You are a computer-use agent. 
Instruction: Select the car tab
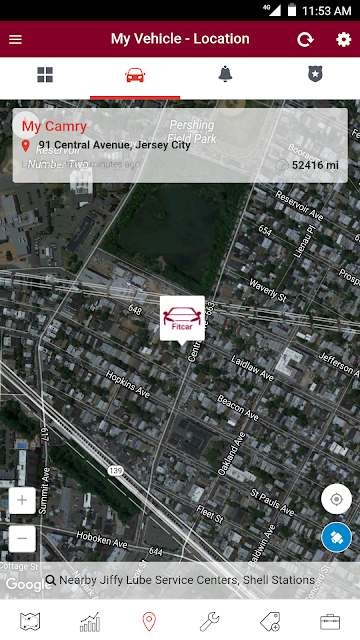tap(135, 76)
